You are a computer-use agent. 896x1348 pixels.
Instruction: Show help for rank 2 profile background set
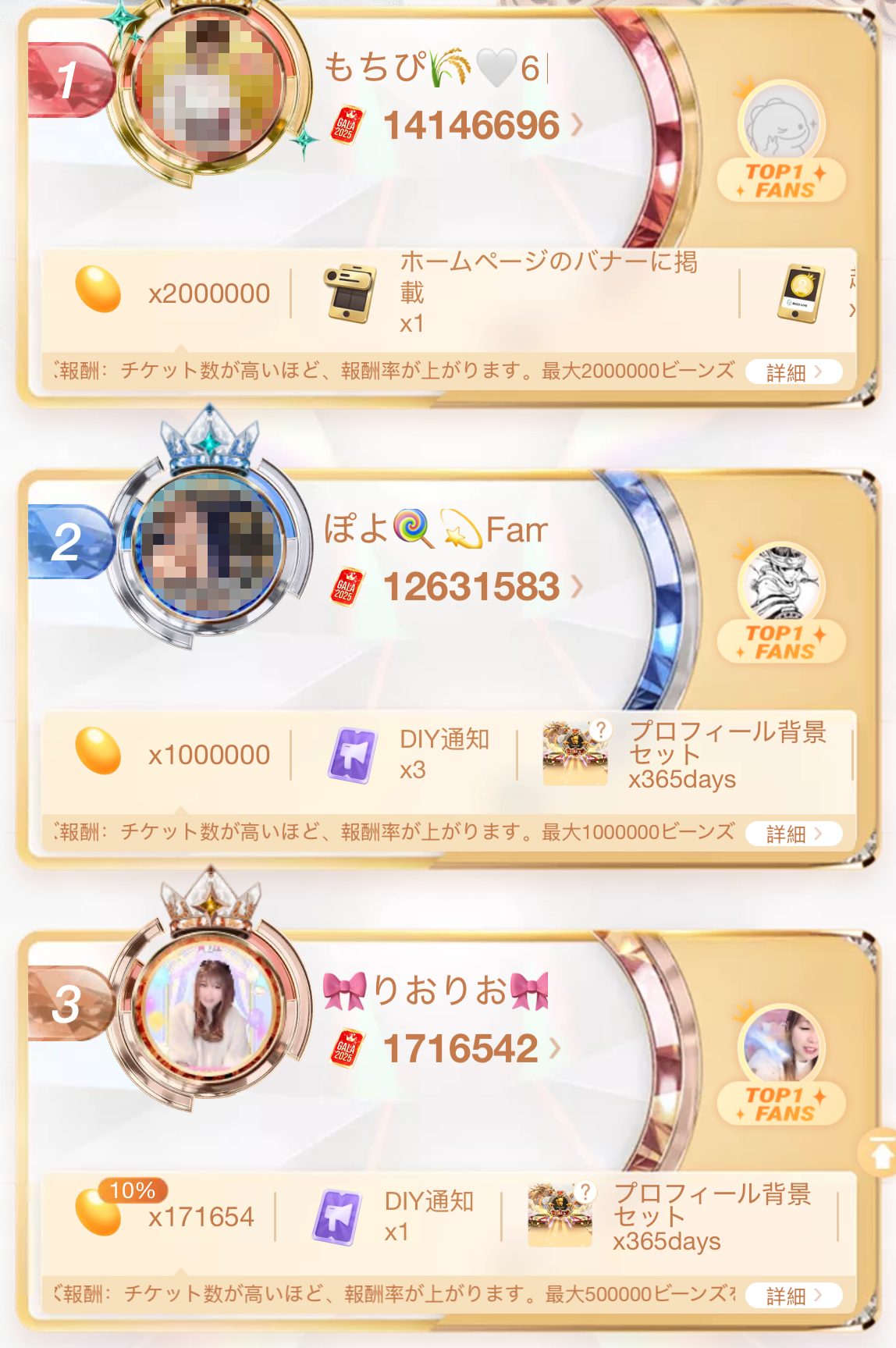(600, 731)
